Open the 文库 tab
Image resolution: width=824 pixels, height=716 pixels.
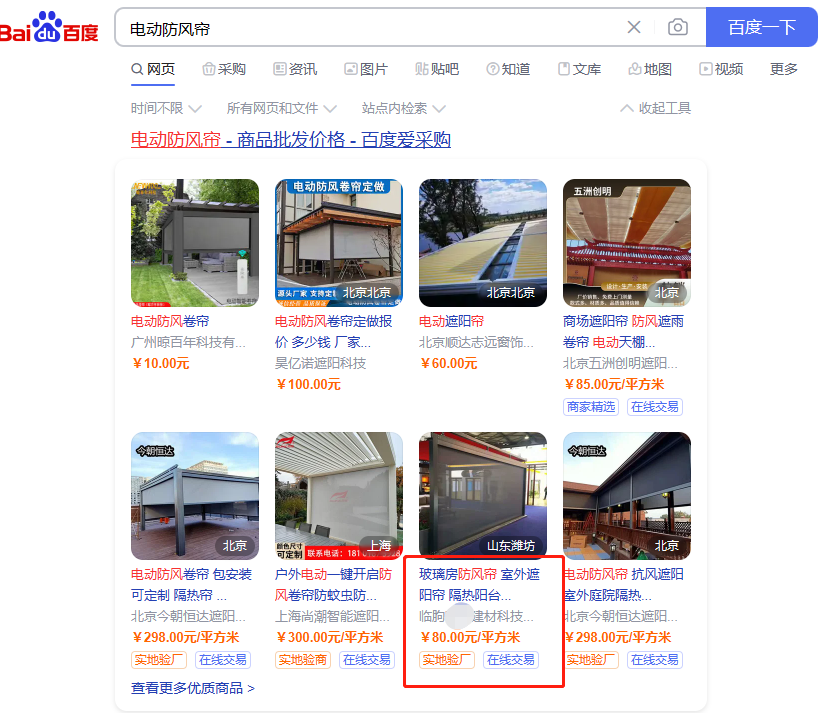pos(579,69)
